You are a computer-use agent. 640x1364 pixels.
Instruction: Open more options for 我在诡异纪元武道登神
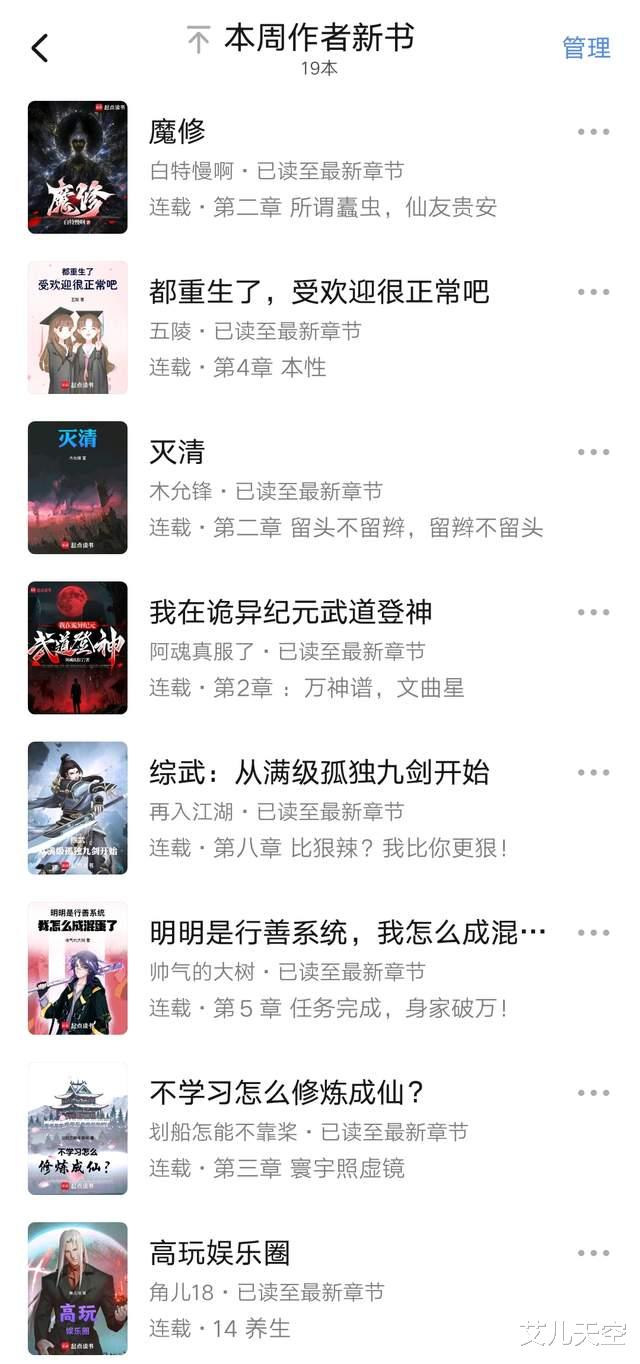pos(593,612)
